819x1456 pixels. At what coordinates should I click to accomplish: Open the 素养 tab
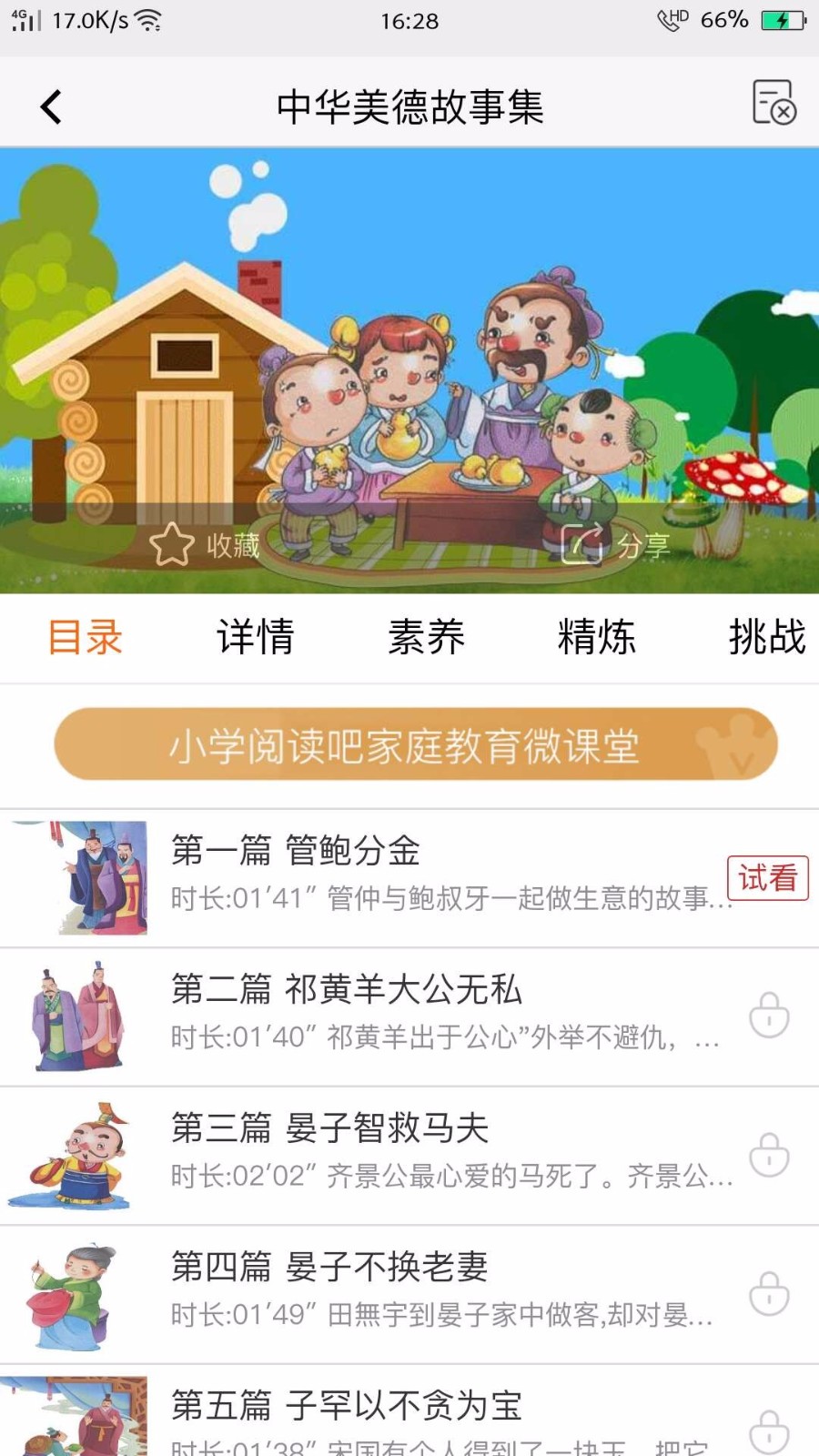pyautogui.click(x=428, y=638)
